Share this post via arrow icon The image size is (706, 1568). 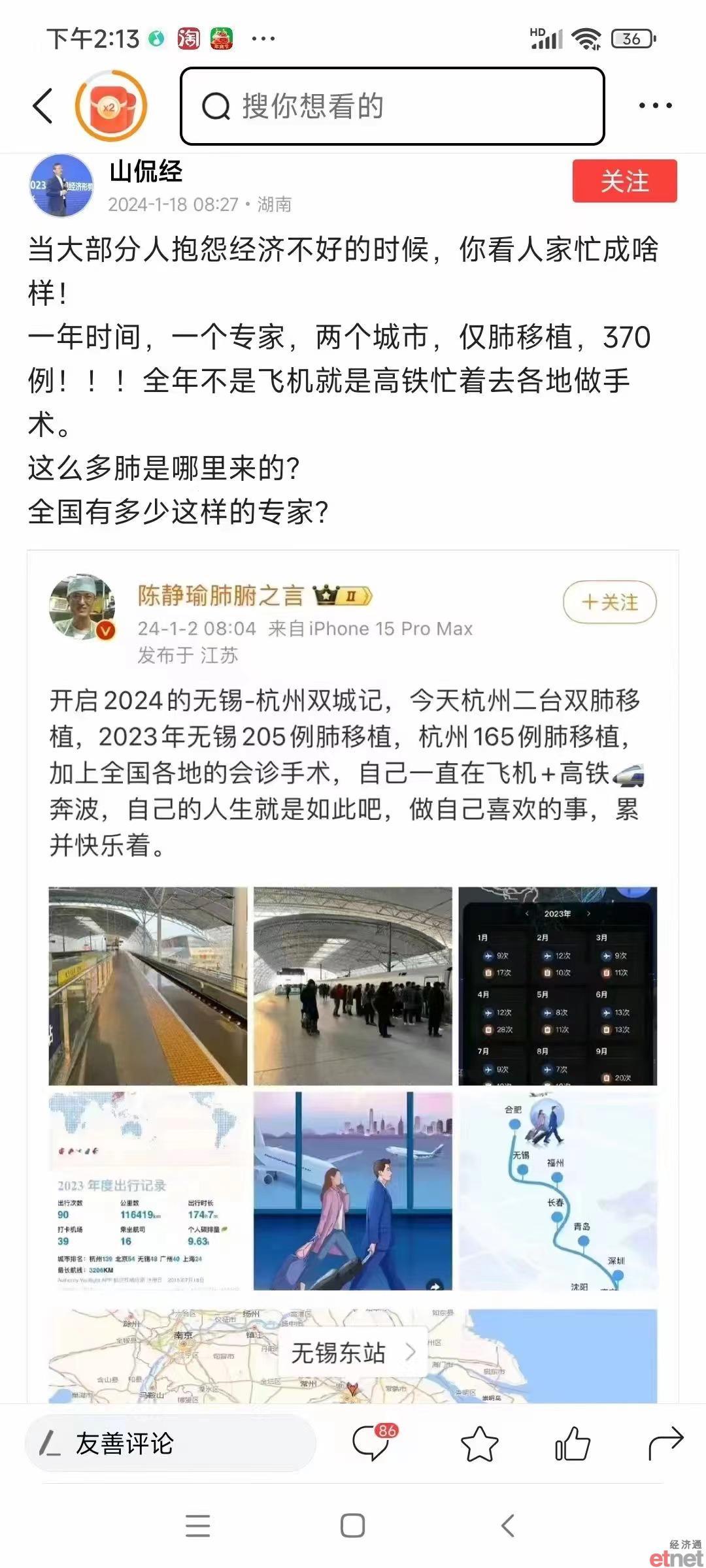point(665,1443)
